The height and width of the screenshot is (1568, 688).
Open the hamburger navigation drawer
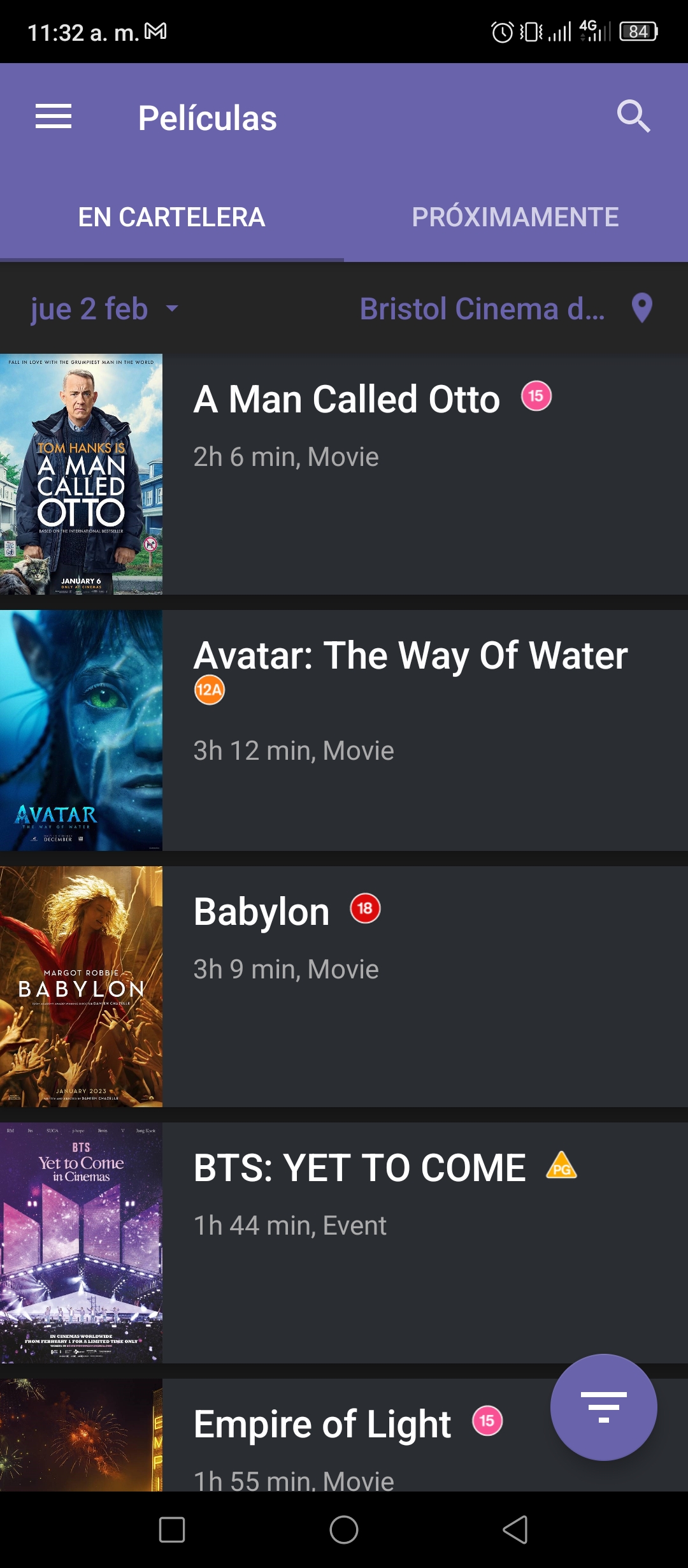tap(54, 117)
